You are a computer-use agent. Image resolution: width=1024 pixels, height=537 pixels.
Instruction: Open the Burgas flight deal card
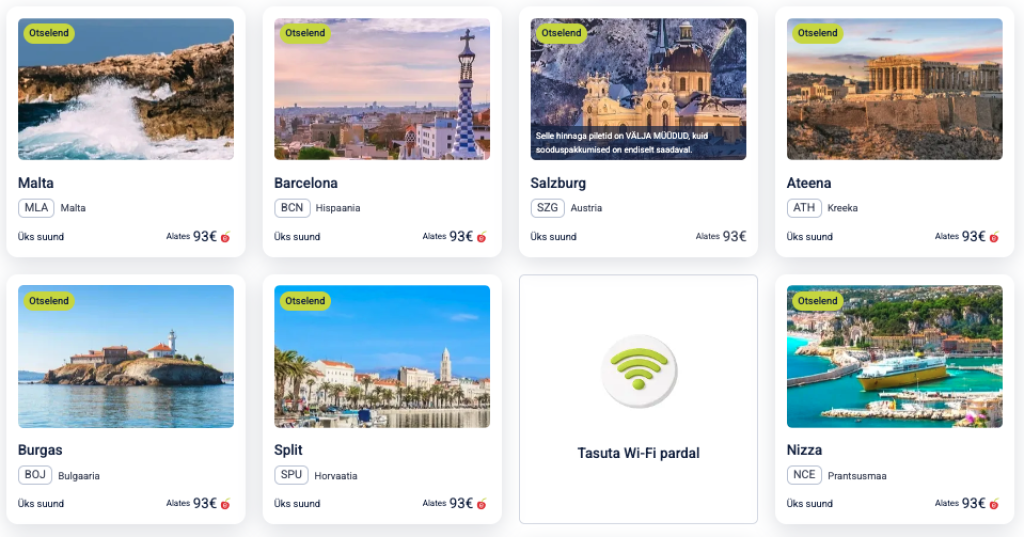125,399
